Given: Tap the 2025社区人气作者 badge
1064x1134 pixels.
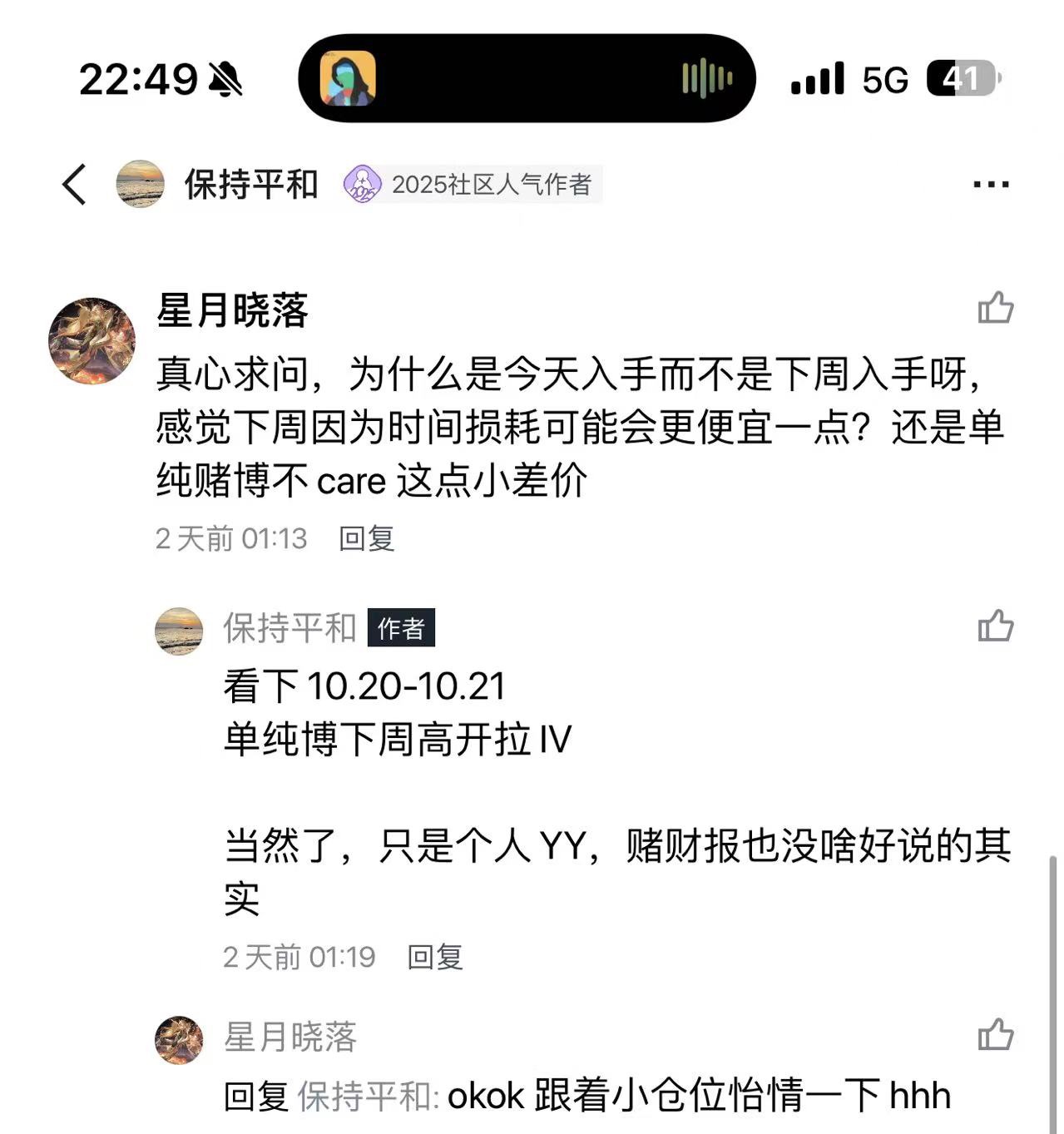Looking at the screenshot, I should (472, 184).
